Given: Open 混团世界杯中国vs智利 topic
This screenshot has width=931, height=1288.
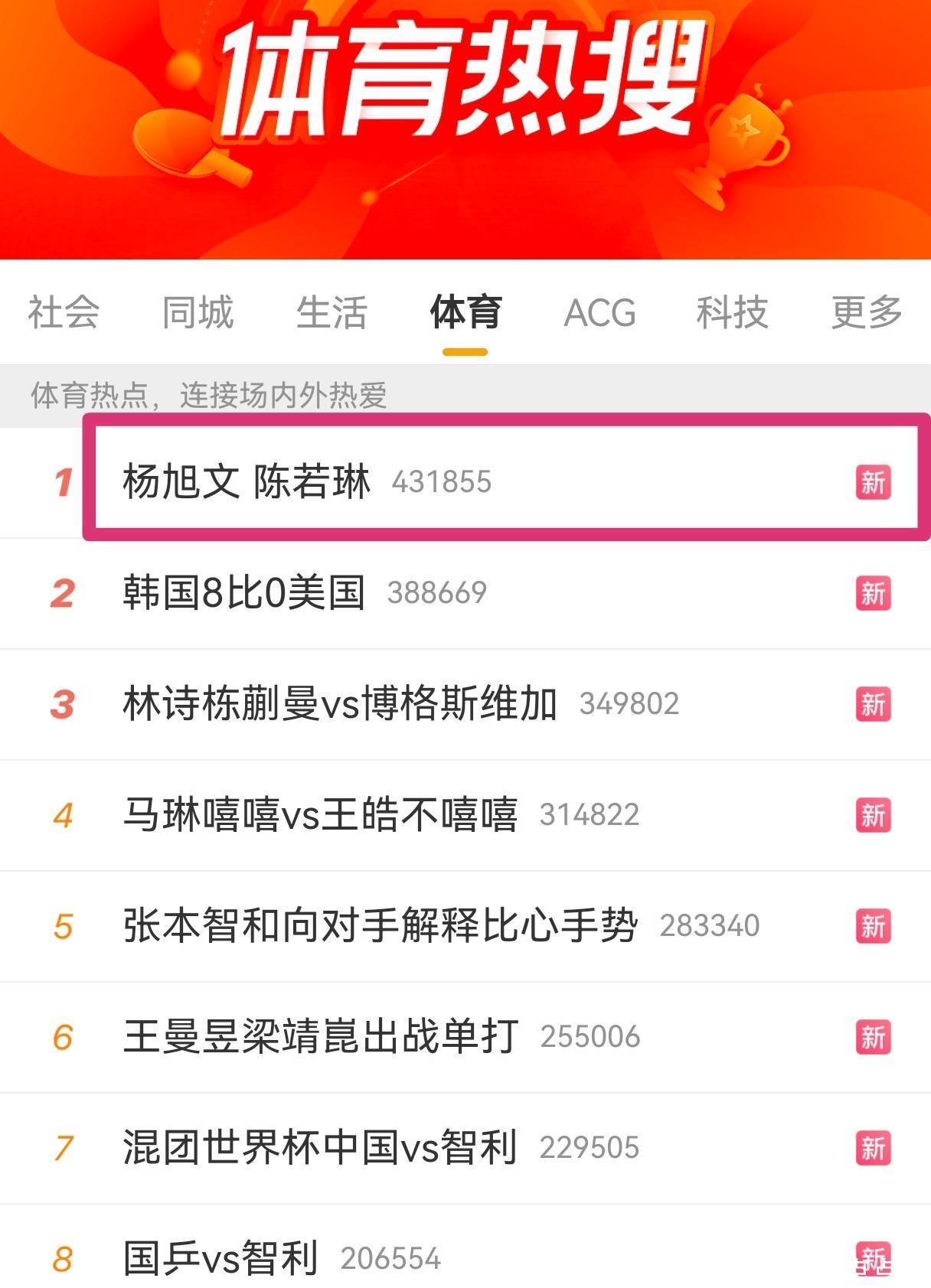Looking at the screenshot, I should [320, 1147].
